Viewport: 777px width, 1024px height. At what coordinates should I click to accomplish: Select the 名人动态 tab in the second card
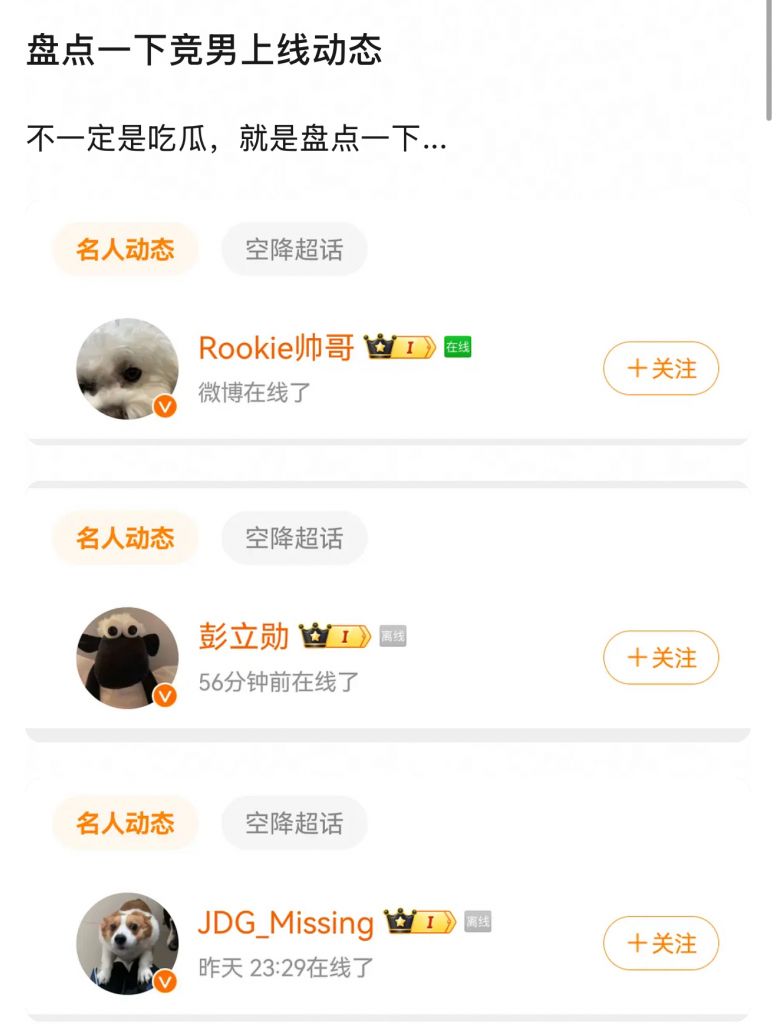125,538
